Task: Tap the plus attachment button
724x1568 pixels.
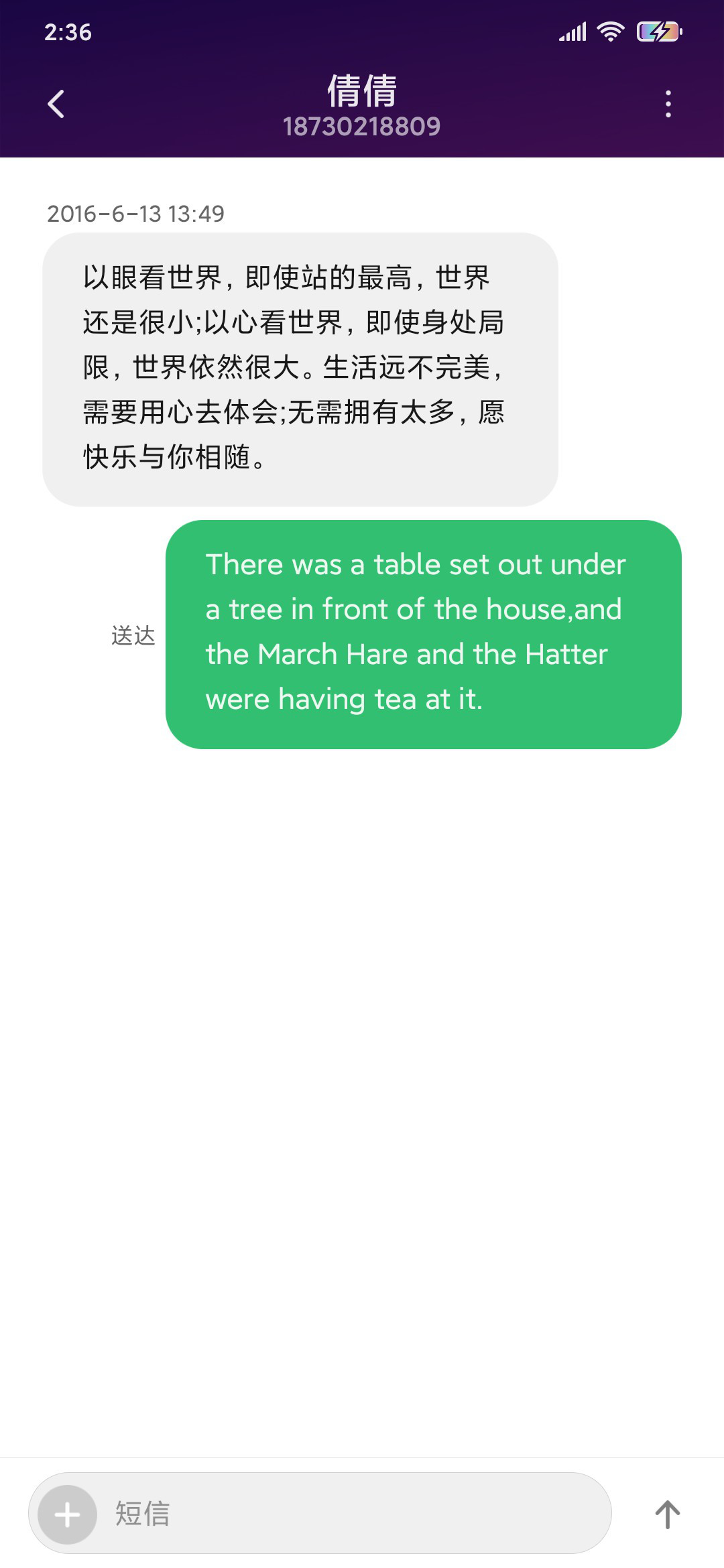Action: pos(67,1514)
